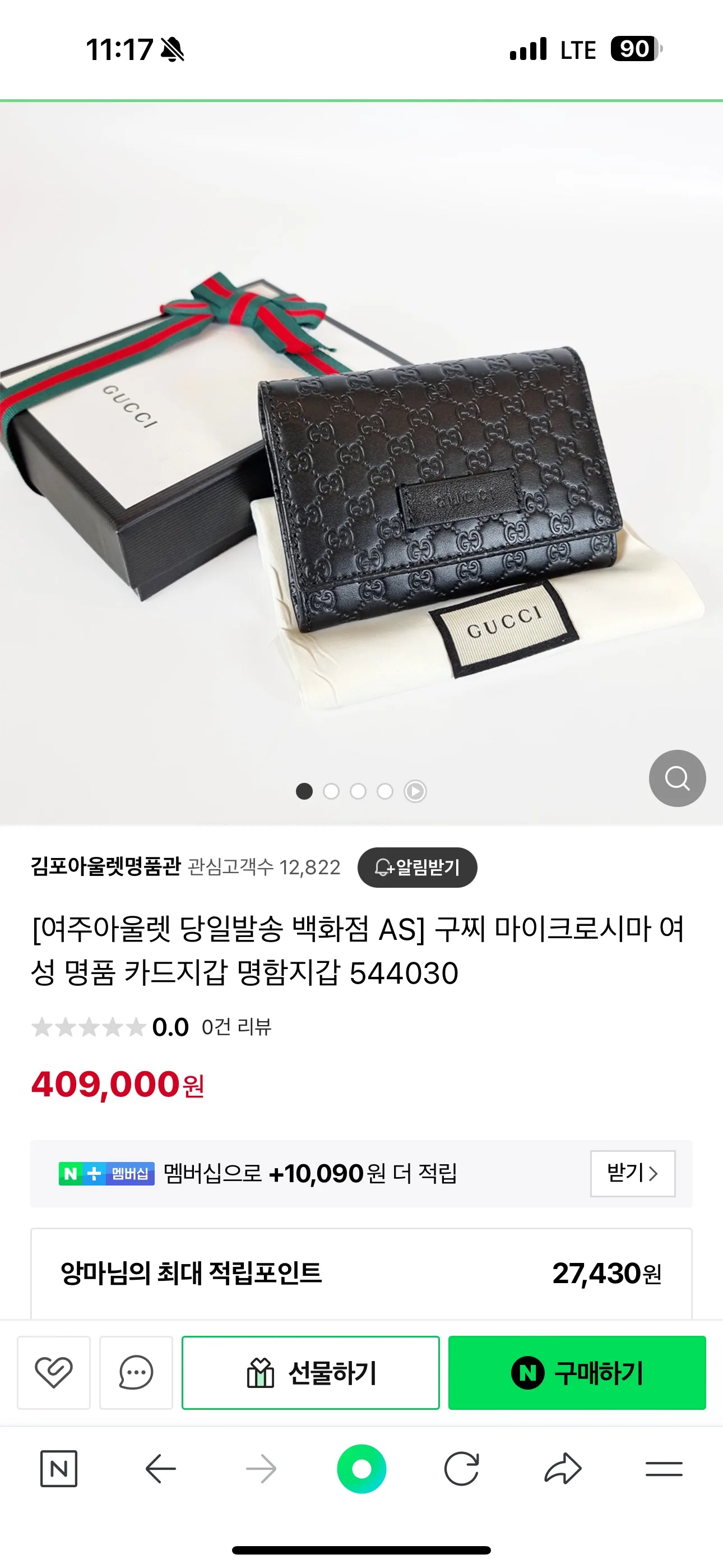Image resolution: width=723 pixels, height=1568 pixels.
Task: Toggle the bell icon inside 알림받기 button
Action: pos(383,868)
